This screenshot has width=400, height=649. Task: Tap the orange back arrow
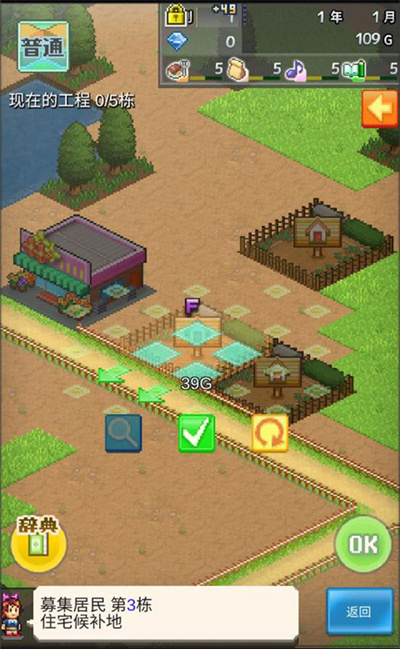click(380, 109)
